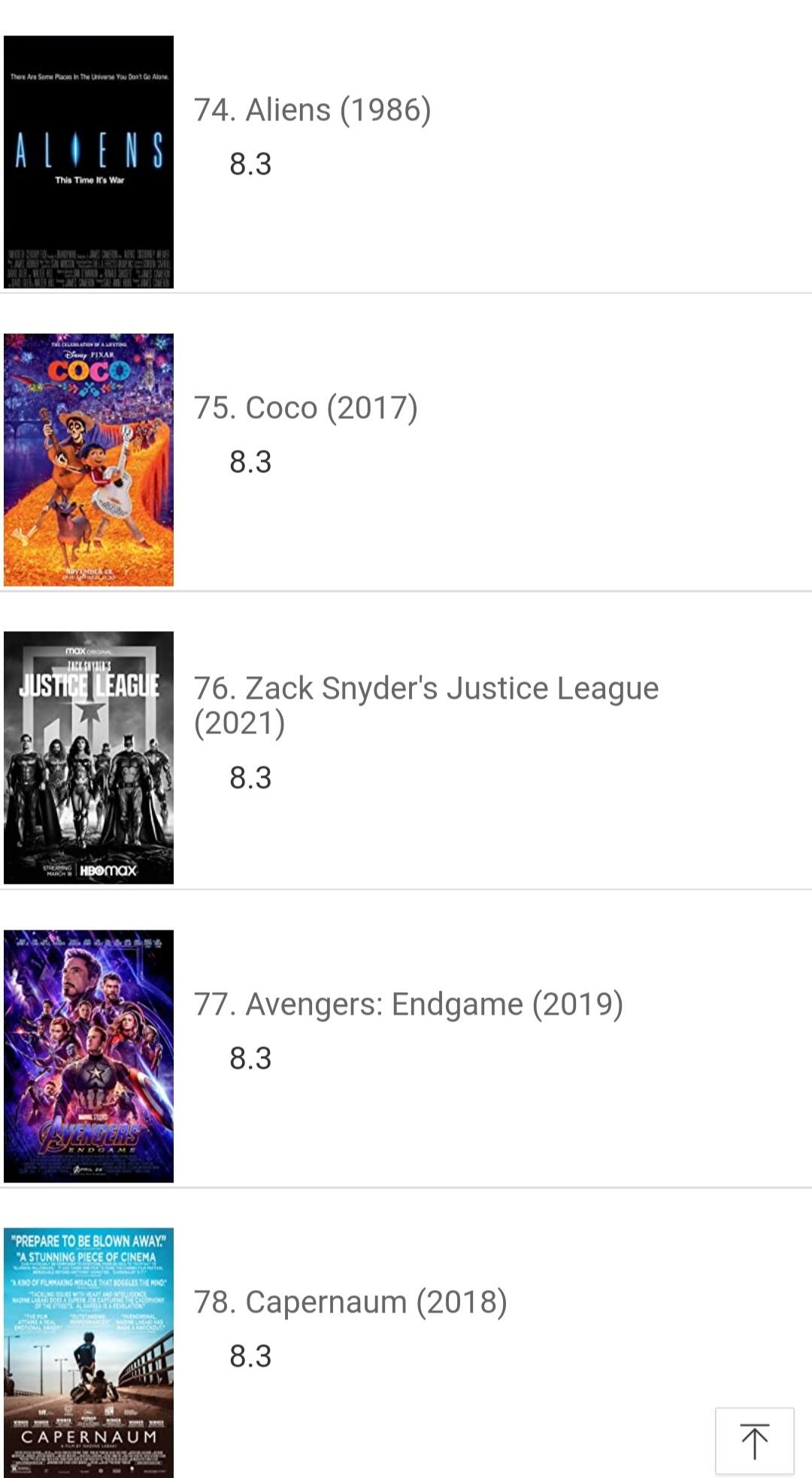Open Zack Snyder's Justice League (2021) title
Image resolution: width=812 pixels, height=1478 pixels.
426,706
